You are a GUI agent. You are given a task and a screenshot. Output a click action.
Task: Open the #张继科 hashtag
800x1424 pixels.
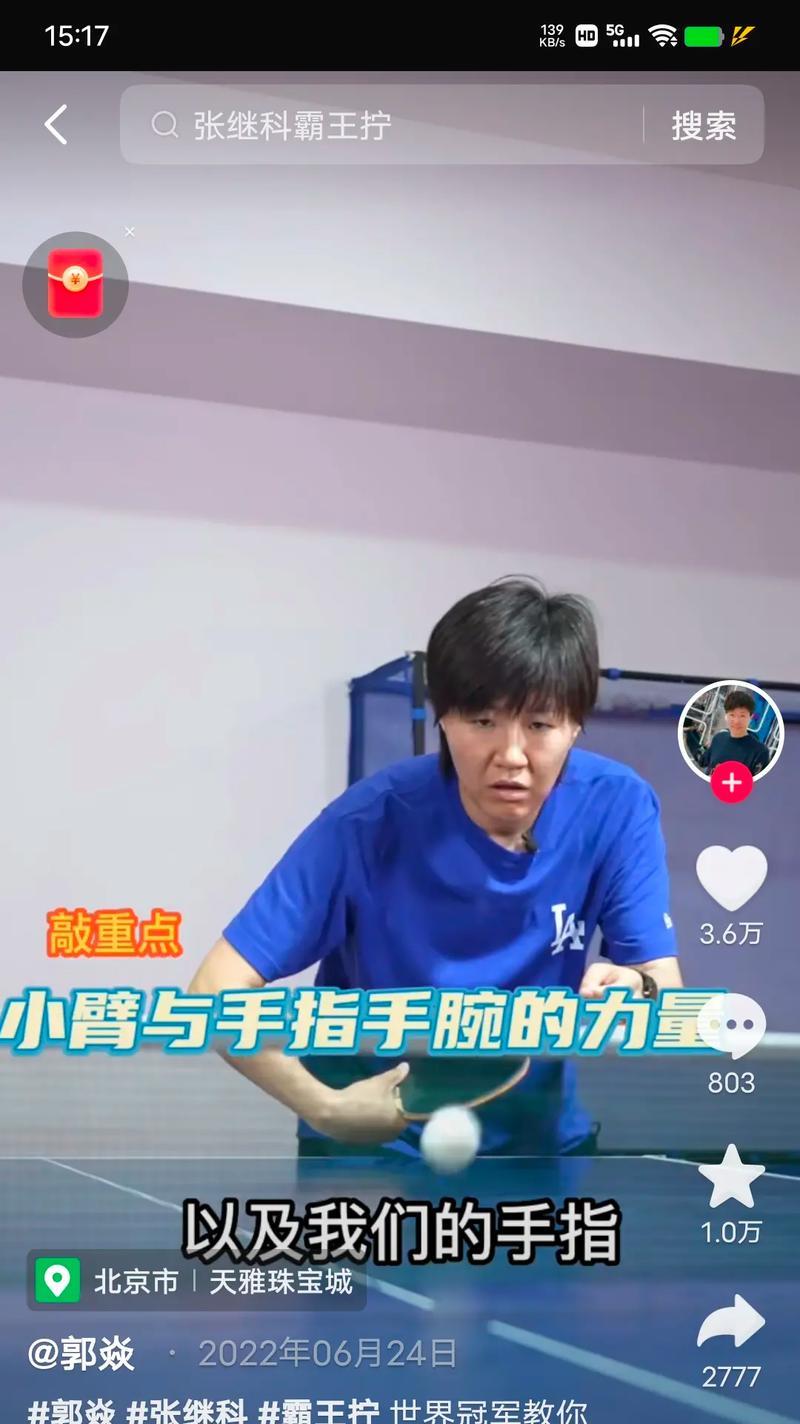click(x=187, y=1412)
